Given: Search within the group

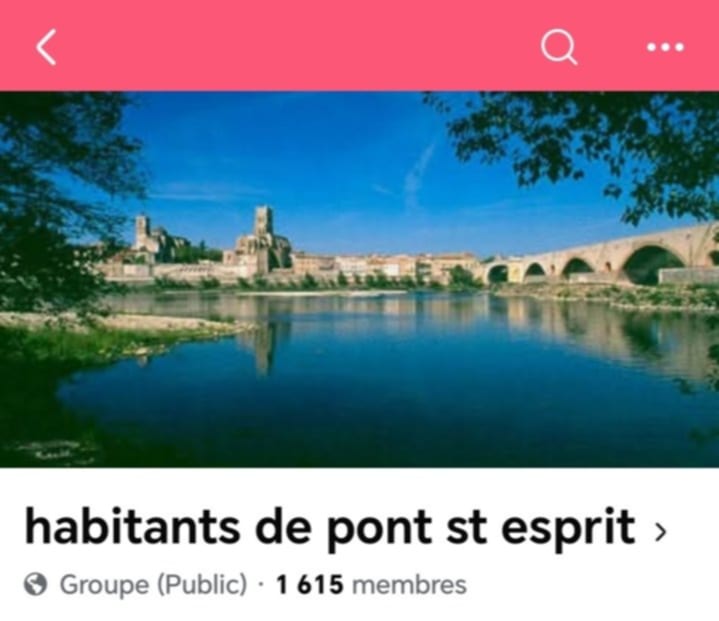Looking at the screenshot, I should (559, 46).
